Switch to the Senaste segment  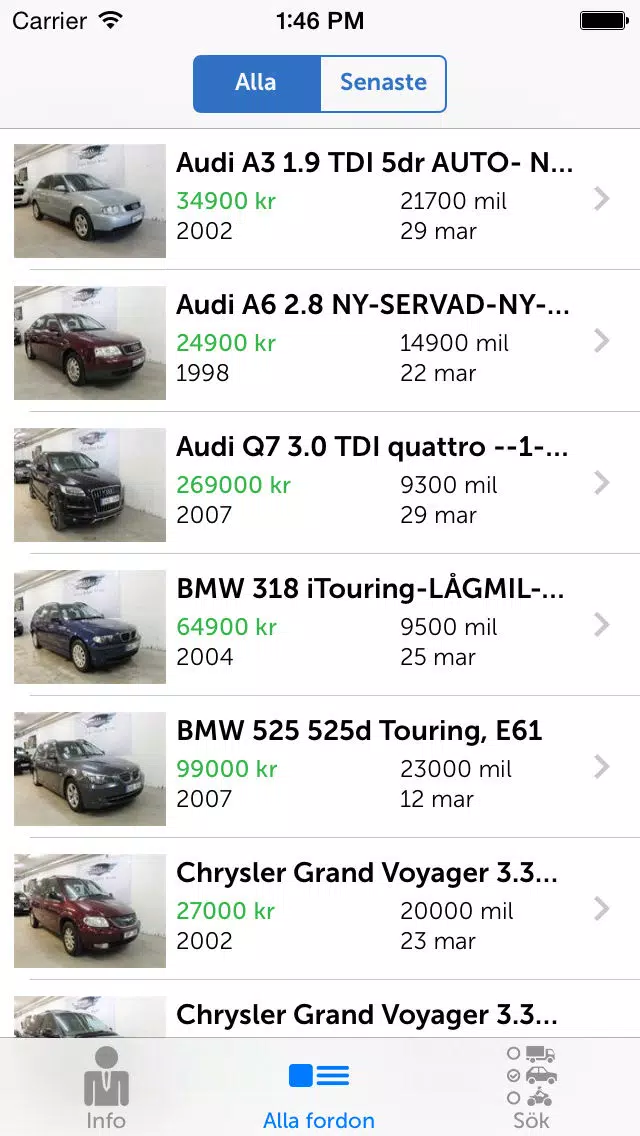click(383, 83)
